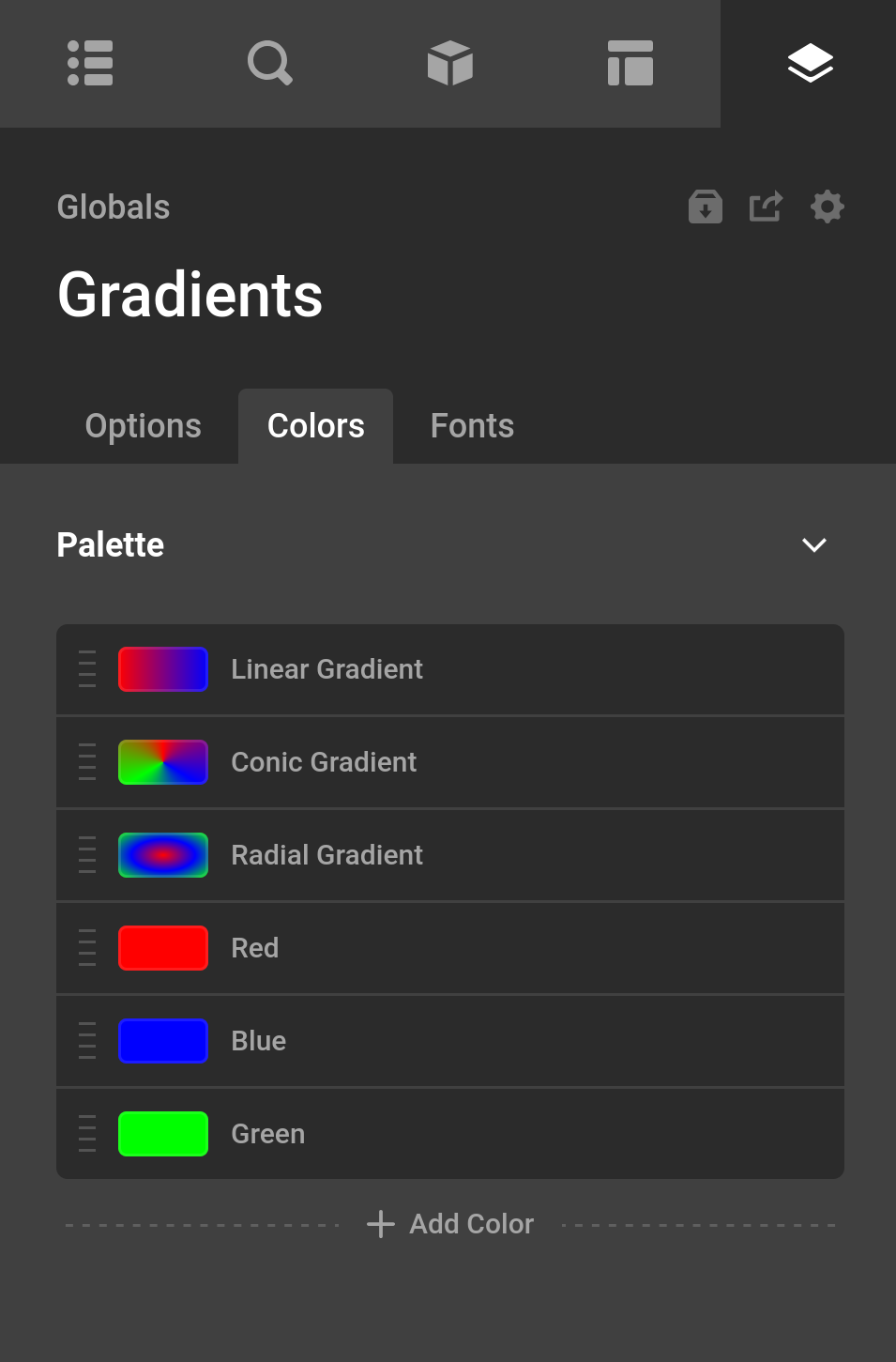Switch to the Options tab

[x=143, y=425]
